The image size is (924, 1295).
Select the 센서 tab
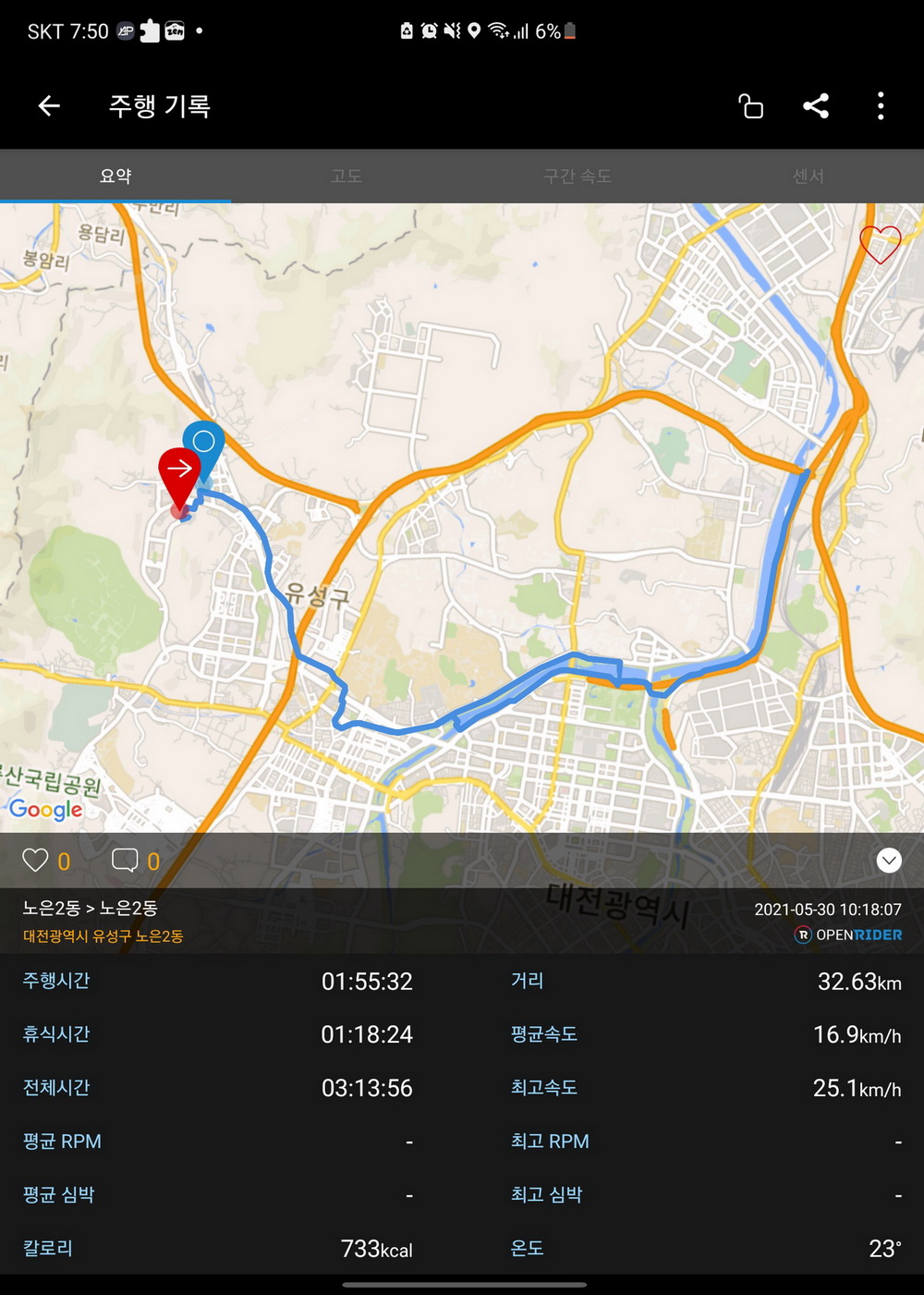(x=808, y=176)
